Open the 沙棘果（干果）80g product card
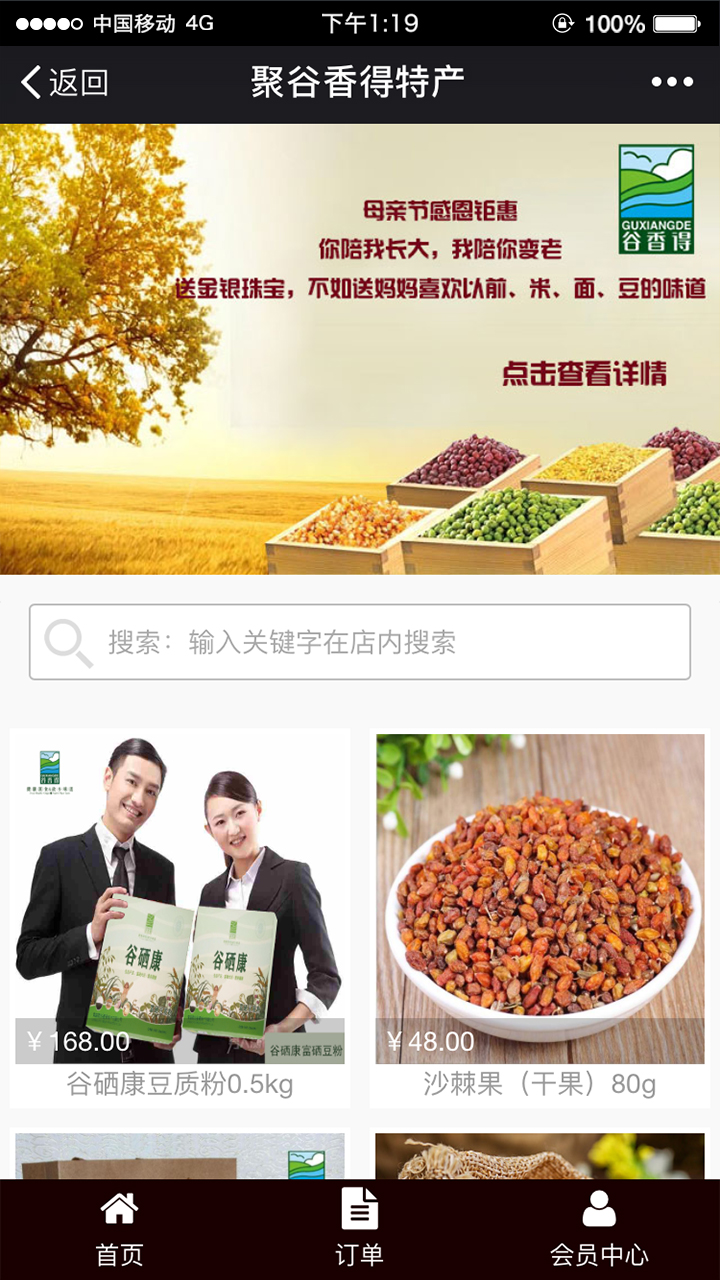This screenshot has width=720, height=1280. tap(540, 915)
